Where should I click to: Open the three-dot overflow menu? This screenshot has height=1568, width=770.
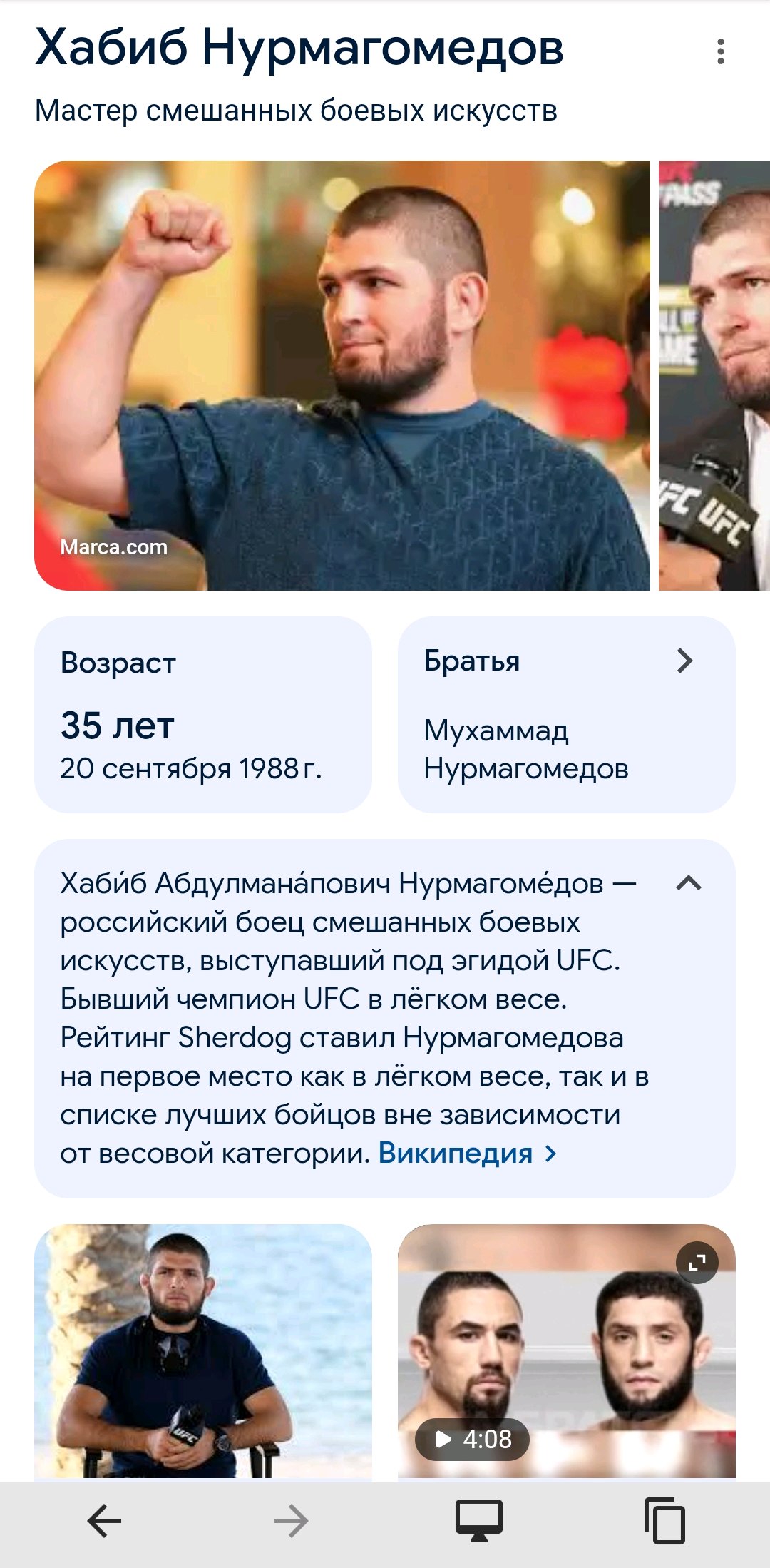click(720, 51)
